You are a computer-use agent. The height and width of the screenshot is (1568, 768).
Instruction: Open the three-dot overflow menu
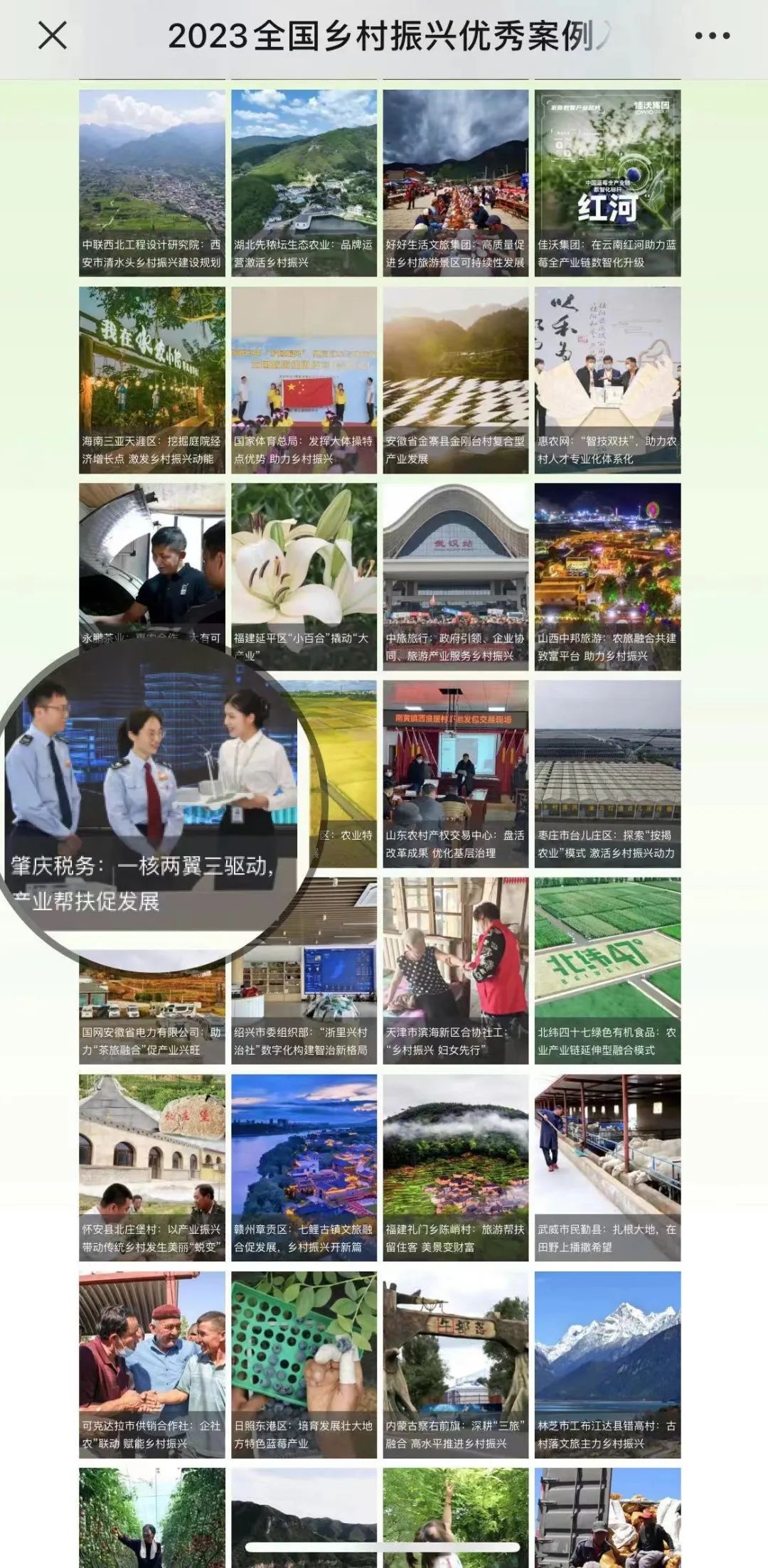point(712,36)
